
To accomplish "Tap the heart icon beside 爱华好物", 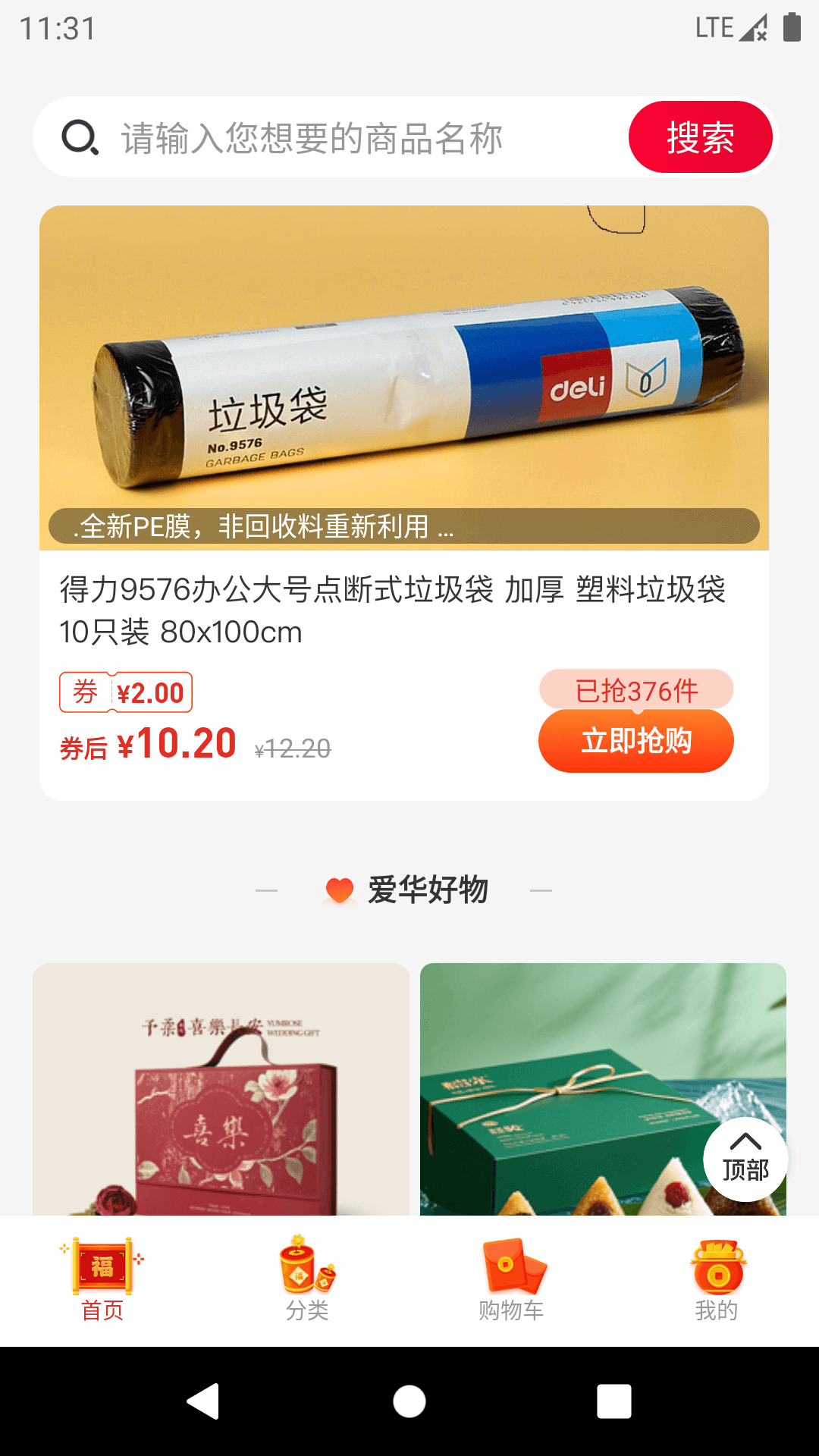I will point(337,889).
